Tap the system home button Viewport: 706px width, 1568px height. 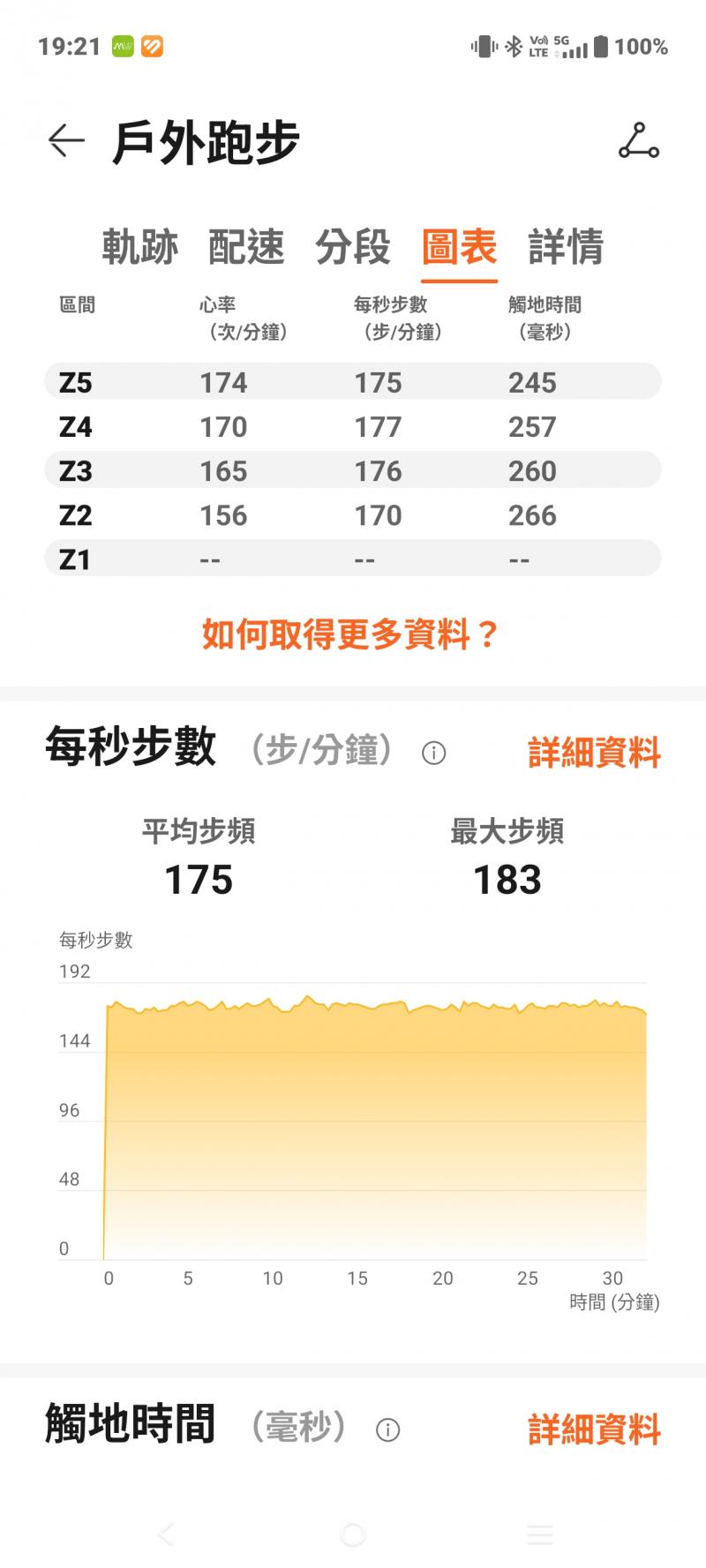point(353,1535)
